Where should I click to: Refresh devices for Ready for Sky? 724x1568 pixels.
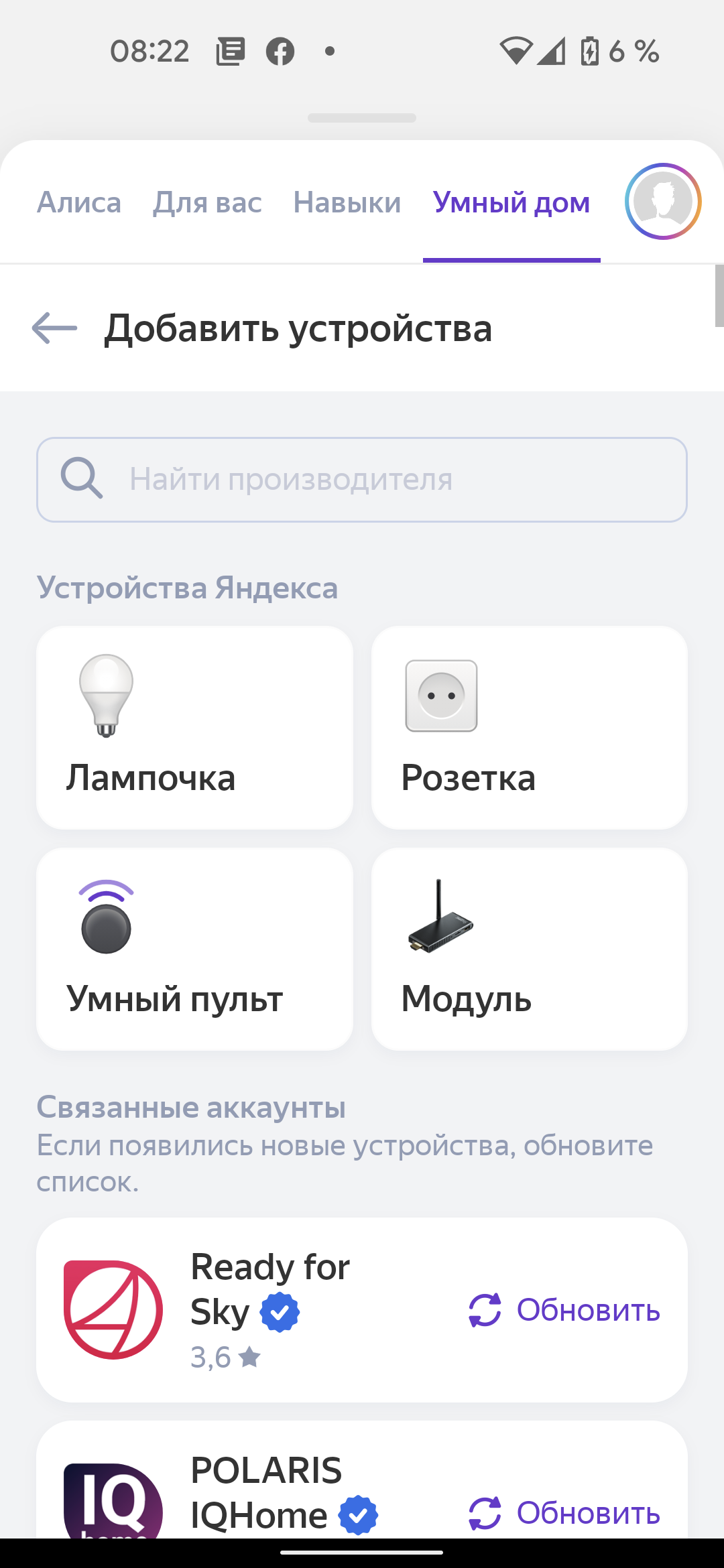click(x=564, y=1310)
